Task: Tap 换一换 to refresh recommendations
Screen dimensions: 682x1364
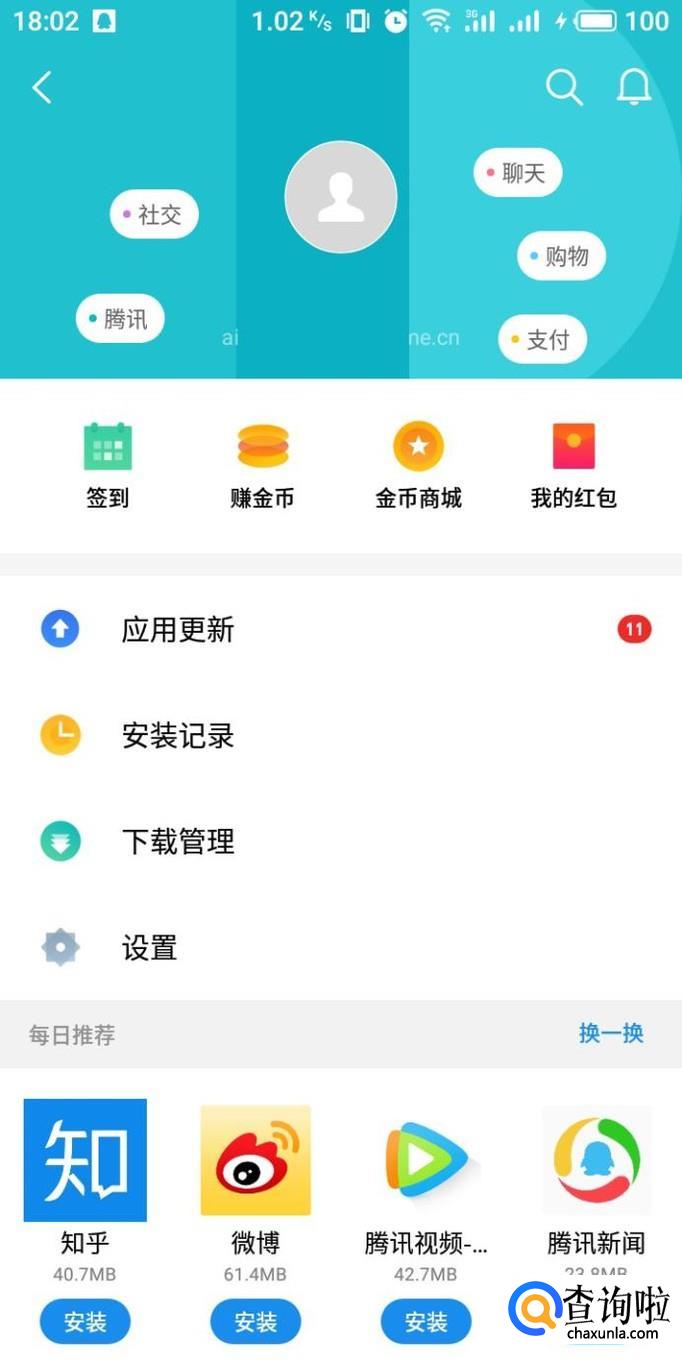Action: point(611,1034)
